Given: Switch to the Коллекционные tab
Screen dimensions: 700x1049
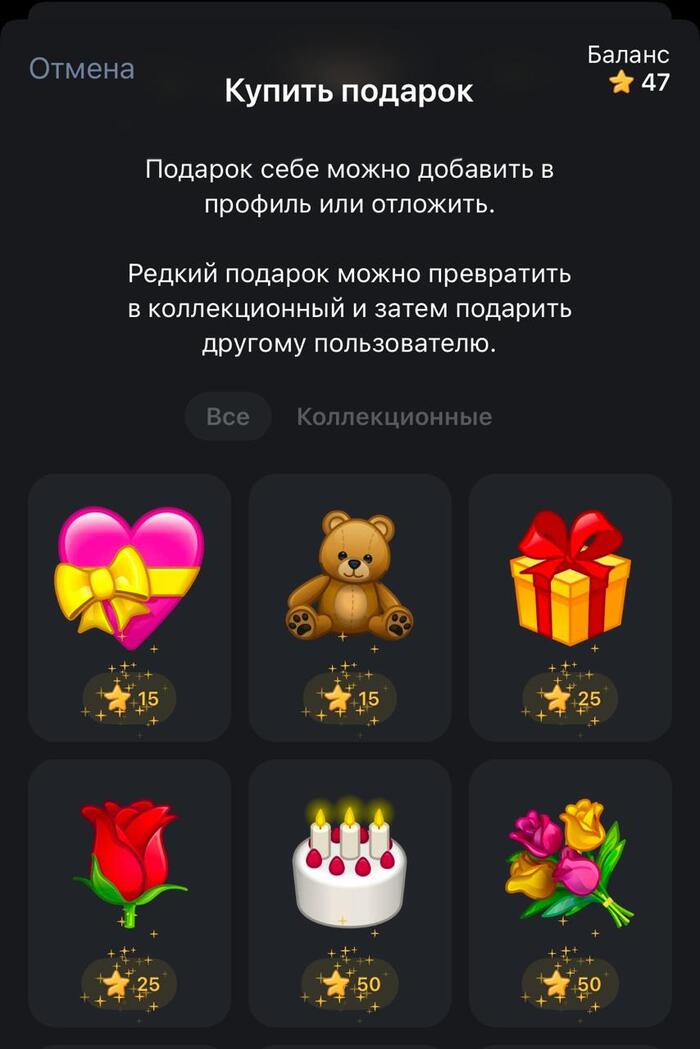Looking at the screenshot, I should (x=394, y=416).
